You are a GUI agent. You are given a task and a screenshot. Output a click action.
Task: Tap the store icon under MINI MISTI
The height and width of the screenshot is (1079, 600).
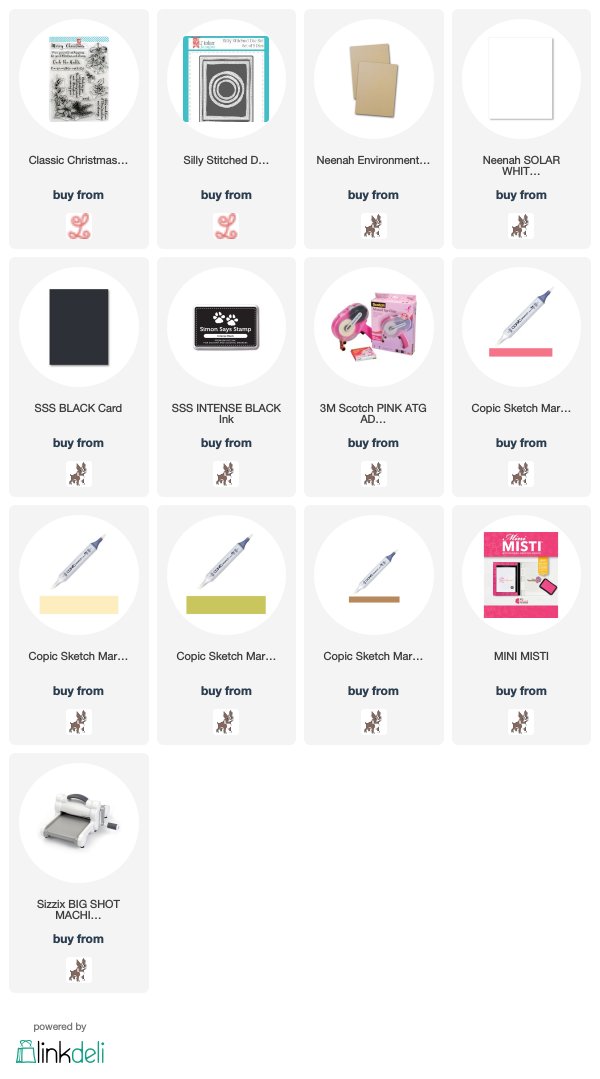click(521, 722)
